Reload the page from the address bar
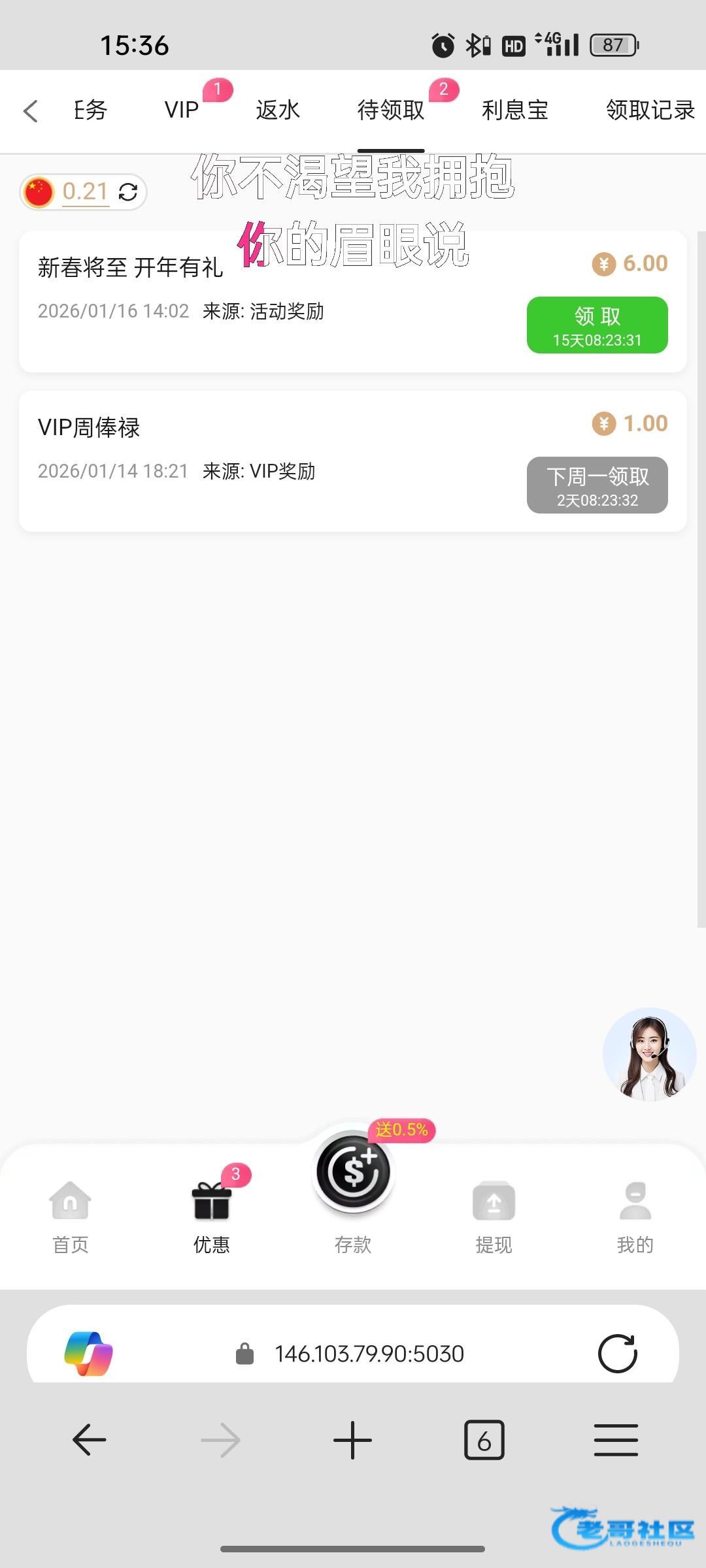The height and width of the screenshot is (1568, 706). point(617,1354)
